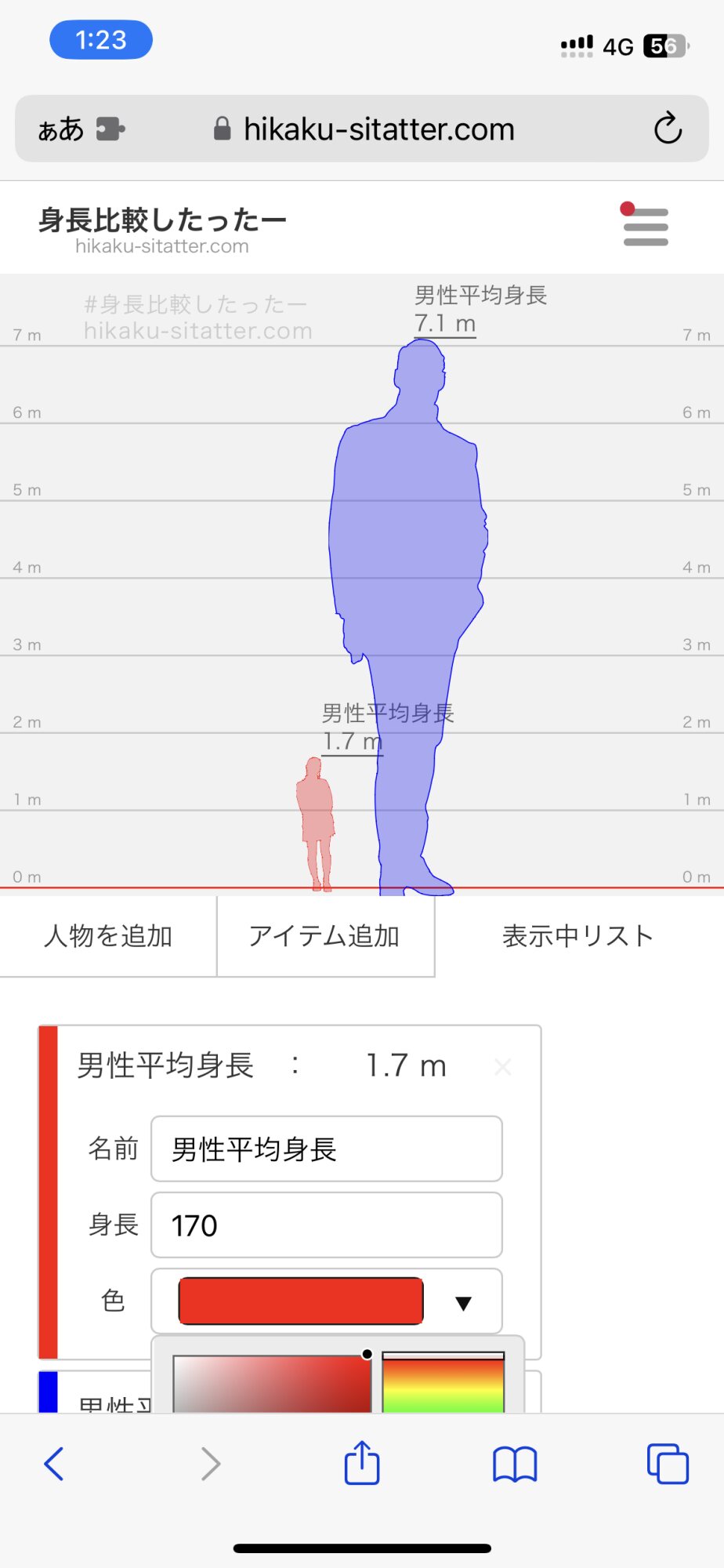Switch to the アイテム追加 tab
Viewport: 724px width, 1568px height.
click(x=325, y=936)
